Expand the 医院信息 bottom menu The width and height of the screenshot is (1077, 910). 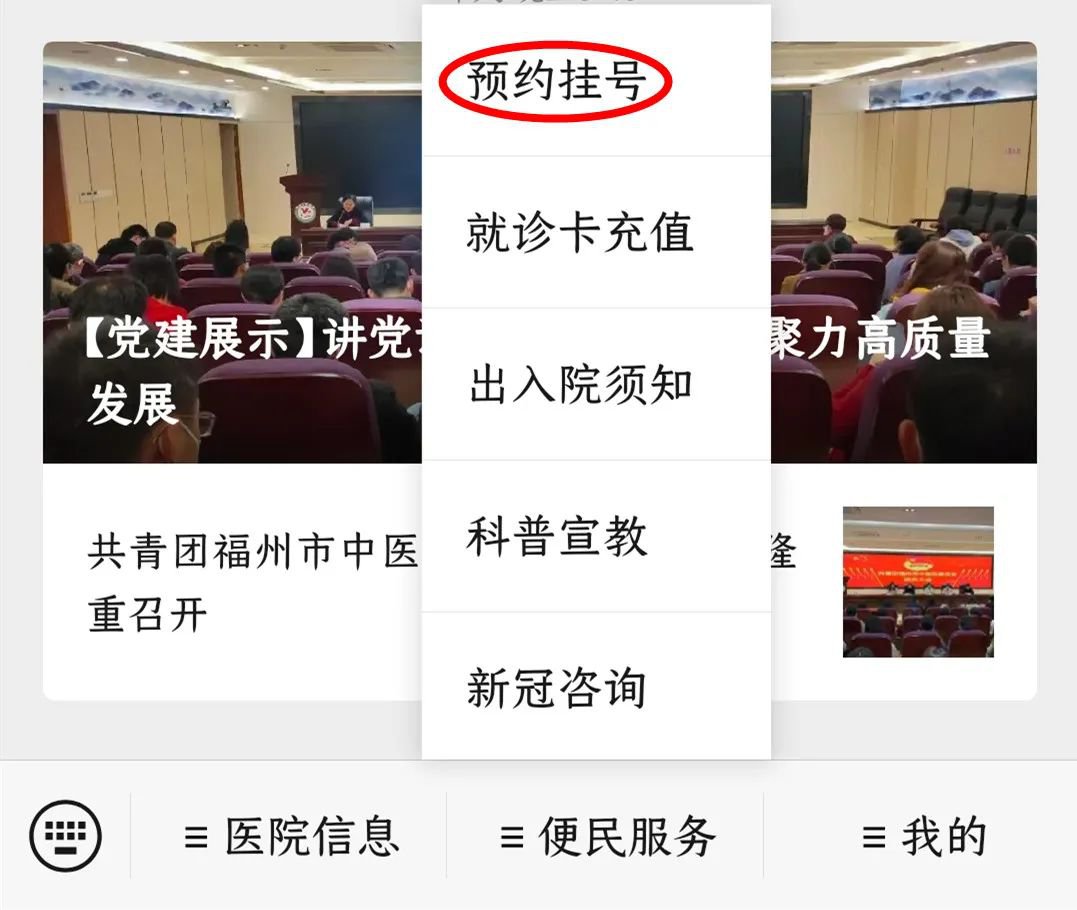291,836
